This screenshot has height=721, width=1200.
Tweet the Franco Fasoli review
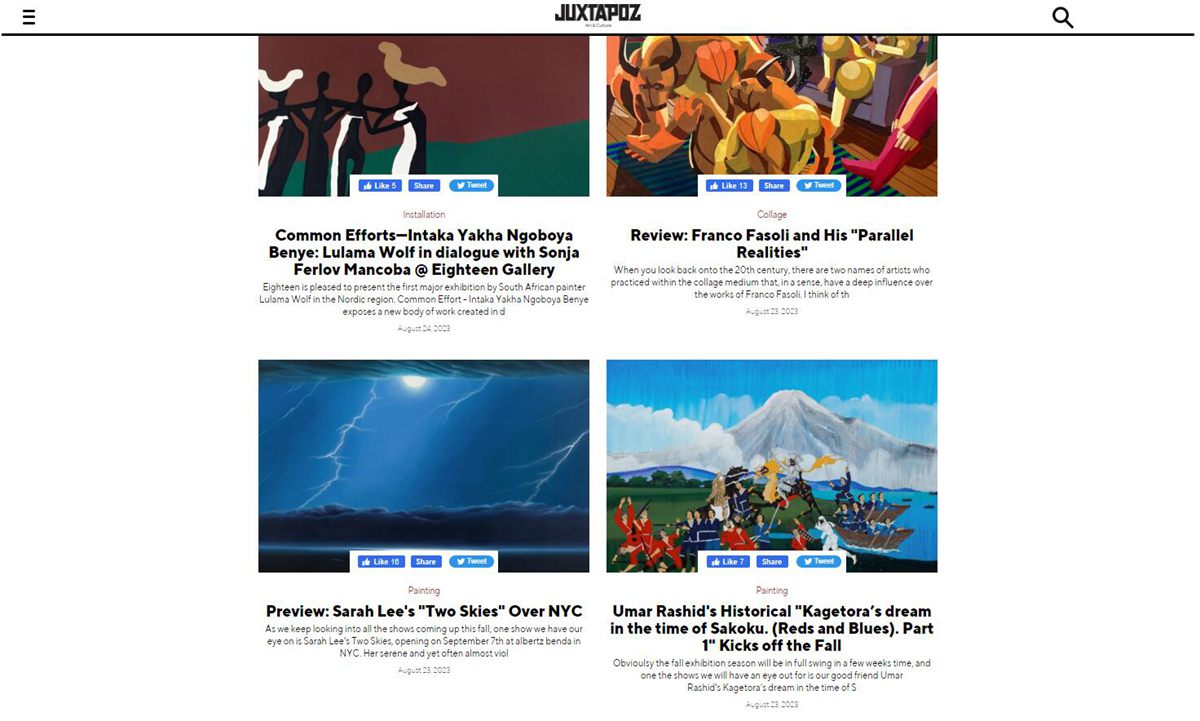pyautogui.click(x=819, y=185)
